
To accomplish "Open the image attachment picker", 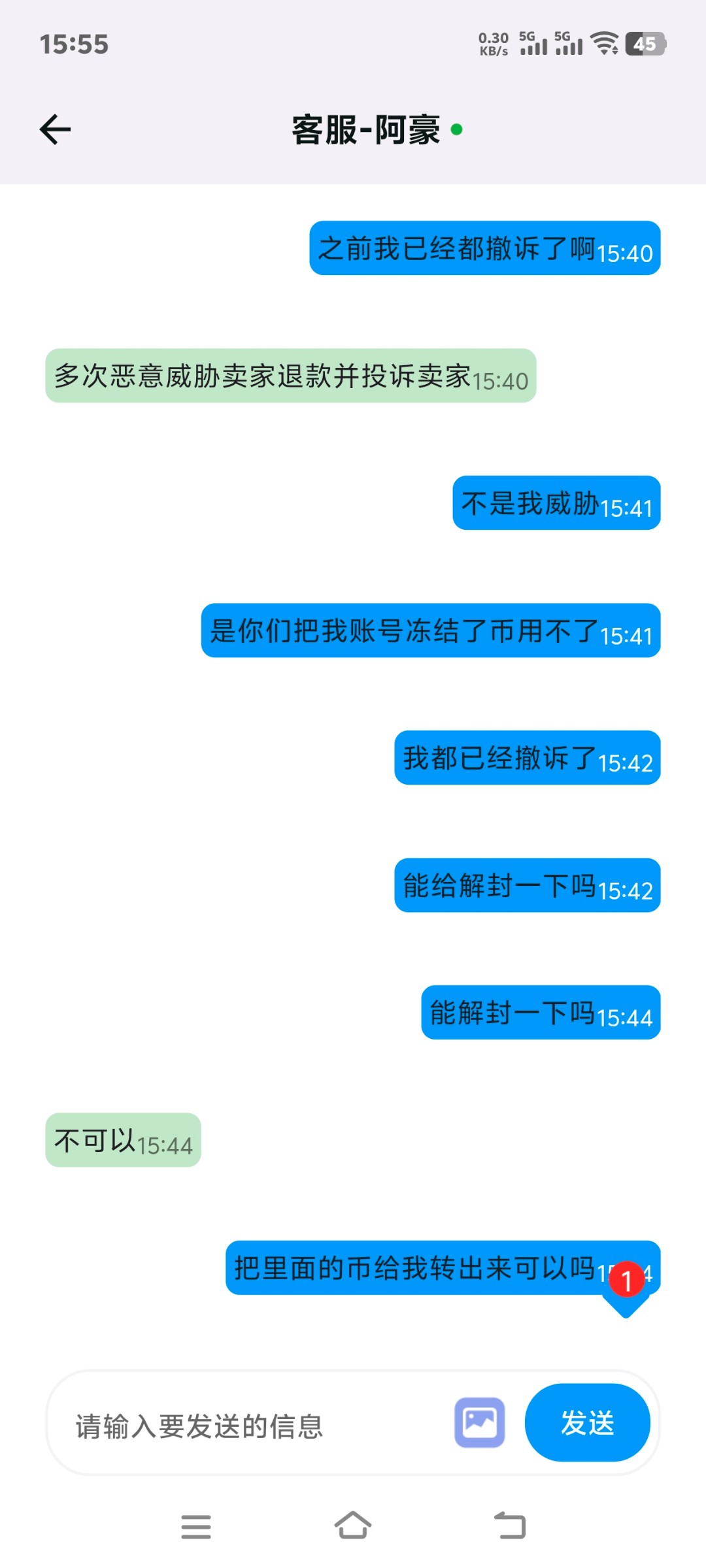I will coord(480,1422).
